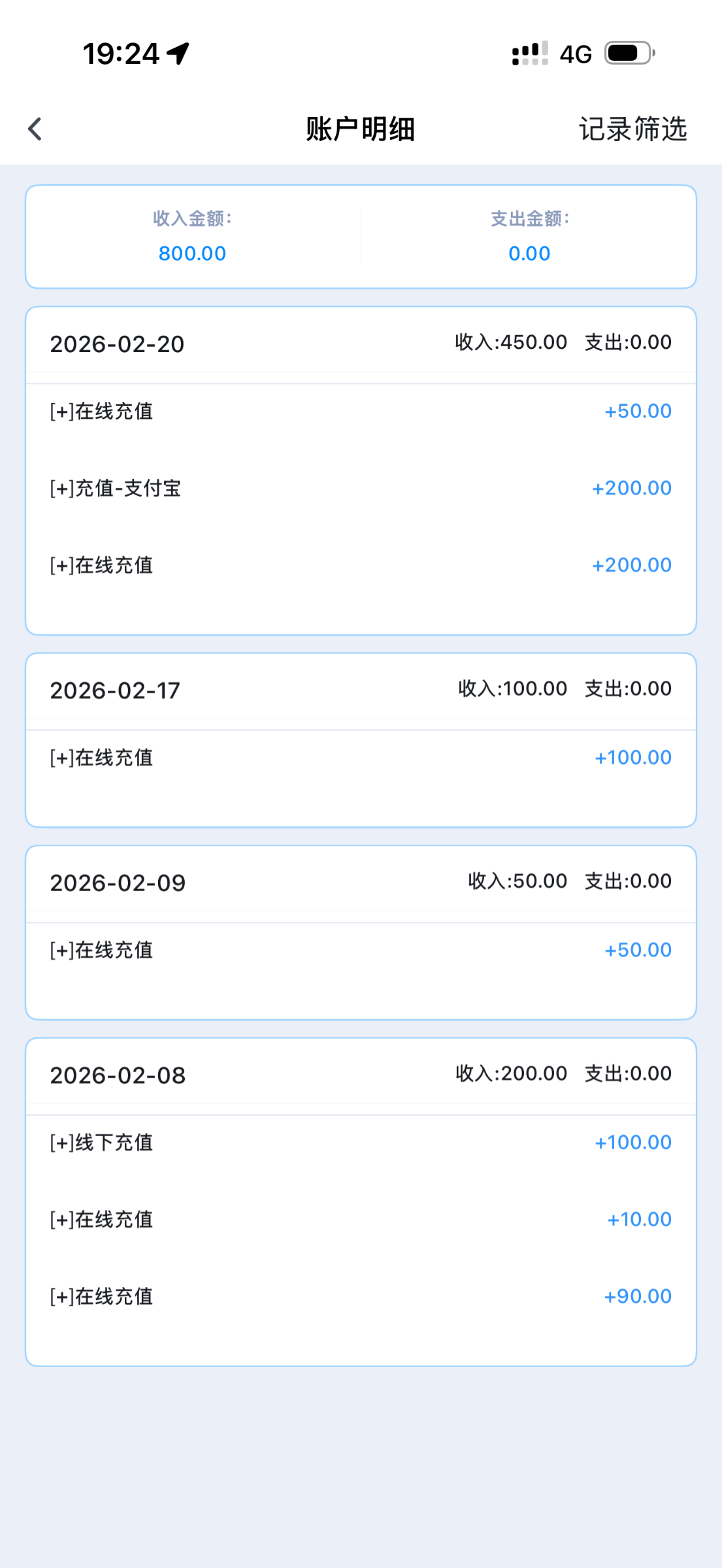Screen dimensions: 722x1568
Task: Tap the back arrow to leave 账户明细
Action: click(x=35, y=129)
